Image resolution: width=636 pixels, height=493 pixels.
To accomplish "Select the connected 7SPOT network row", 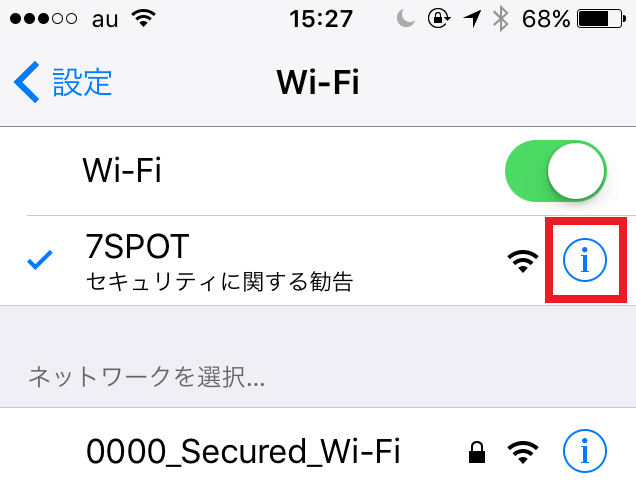I will point(250,260).
